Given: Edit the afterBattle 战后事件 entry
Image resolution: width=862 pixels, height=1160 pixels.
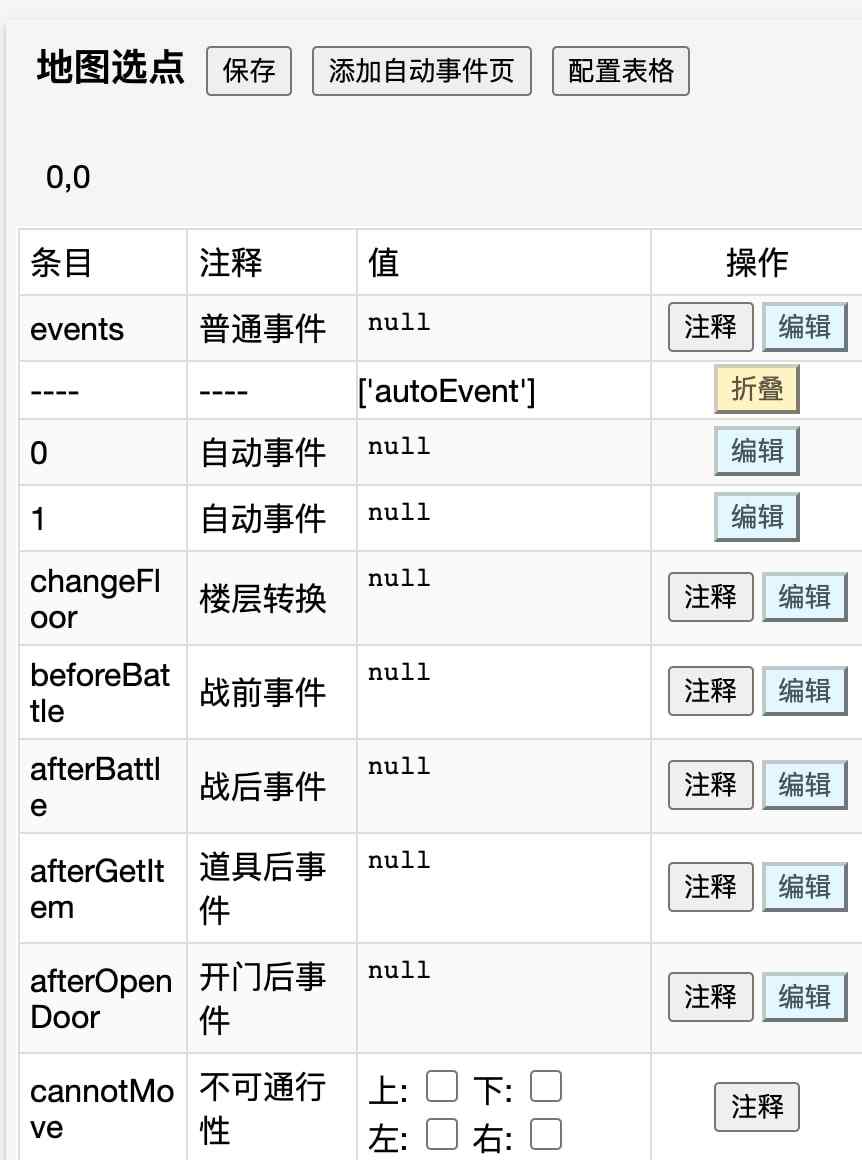Looking at the screenshot, I should click(804, 785).
